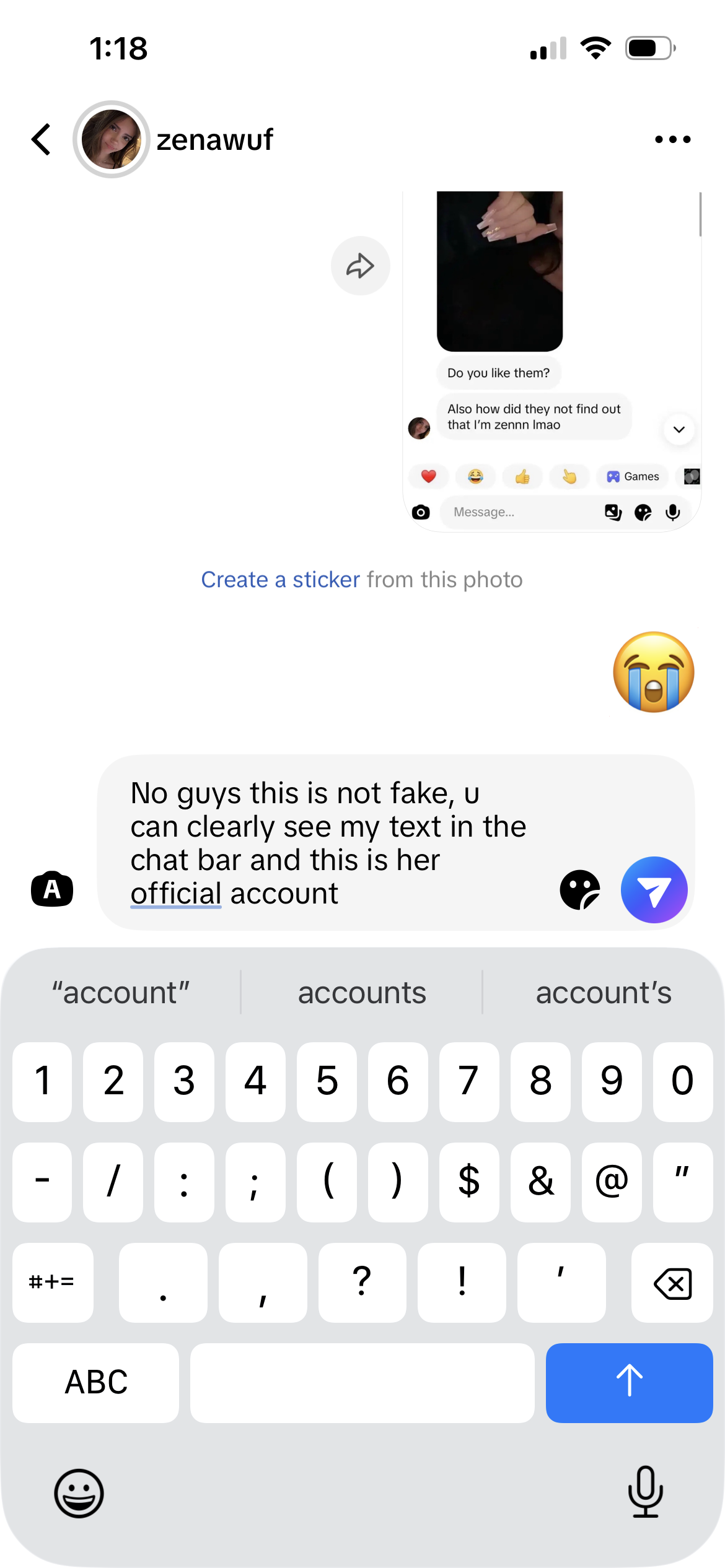725x1568 pixels.
Task: Open the sticker picker in message bar
Action: click(580, 890)
